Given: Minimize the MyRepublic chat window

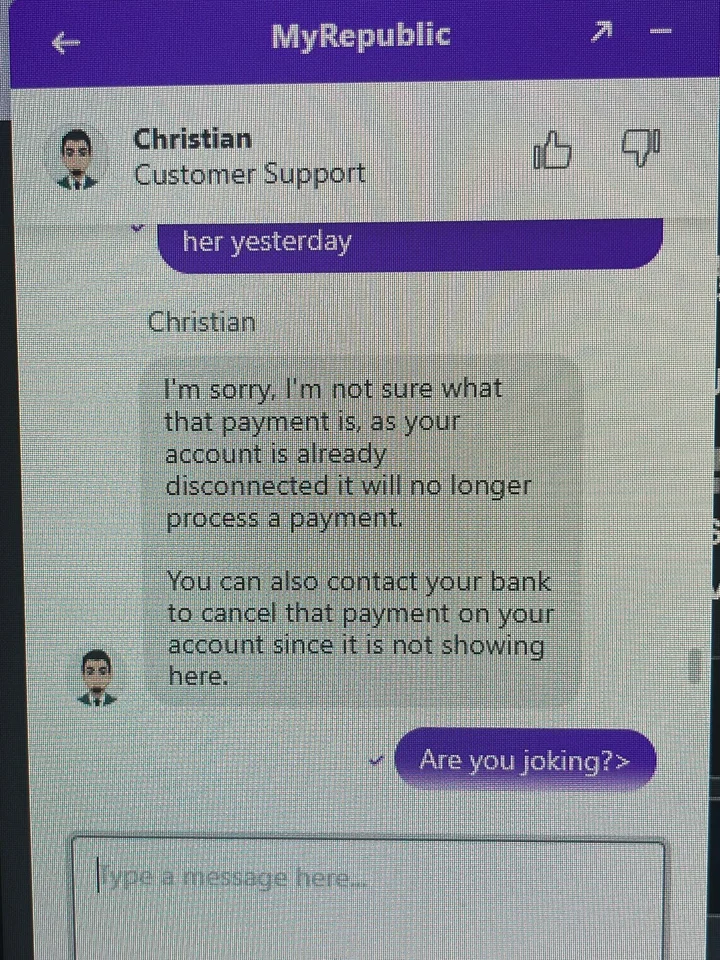Looking at the screenshot, I should click(660, 33).
